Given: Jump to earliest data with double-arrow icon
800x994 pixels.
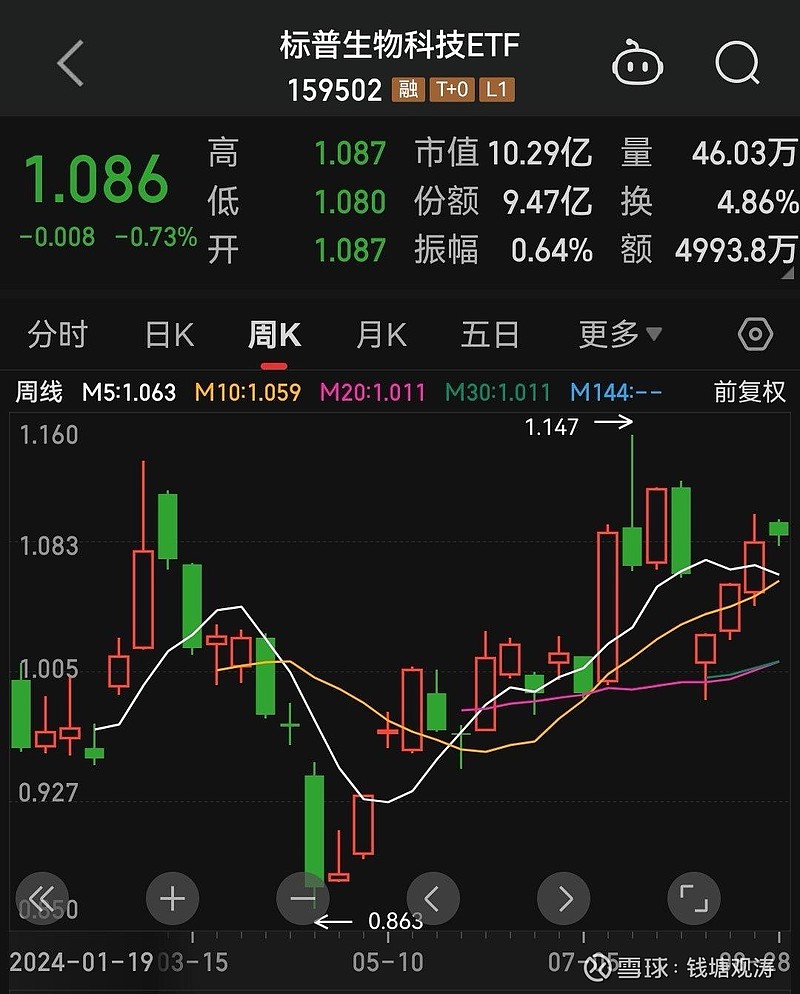Looking at the screenshot, I should 40,898.
